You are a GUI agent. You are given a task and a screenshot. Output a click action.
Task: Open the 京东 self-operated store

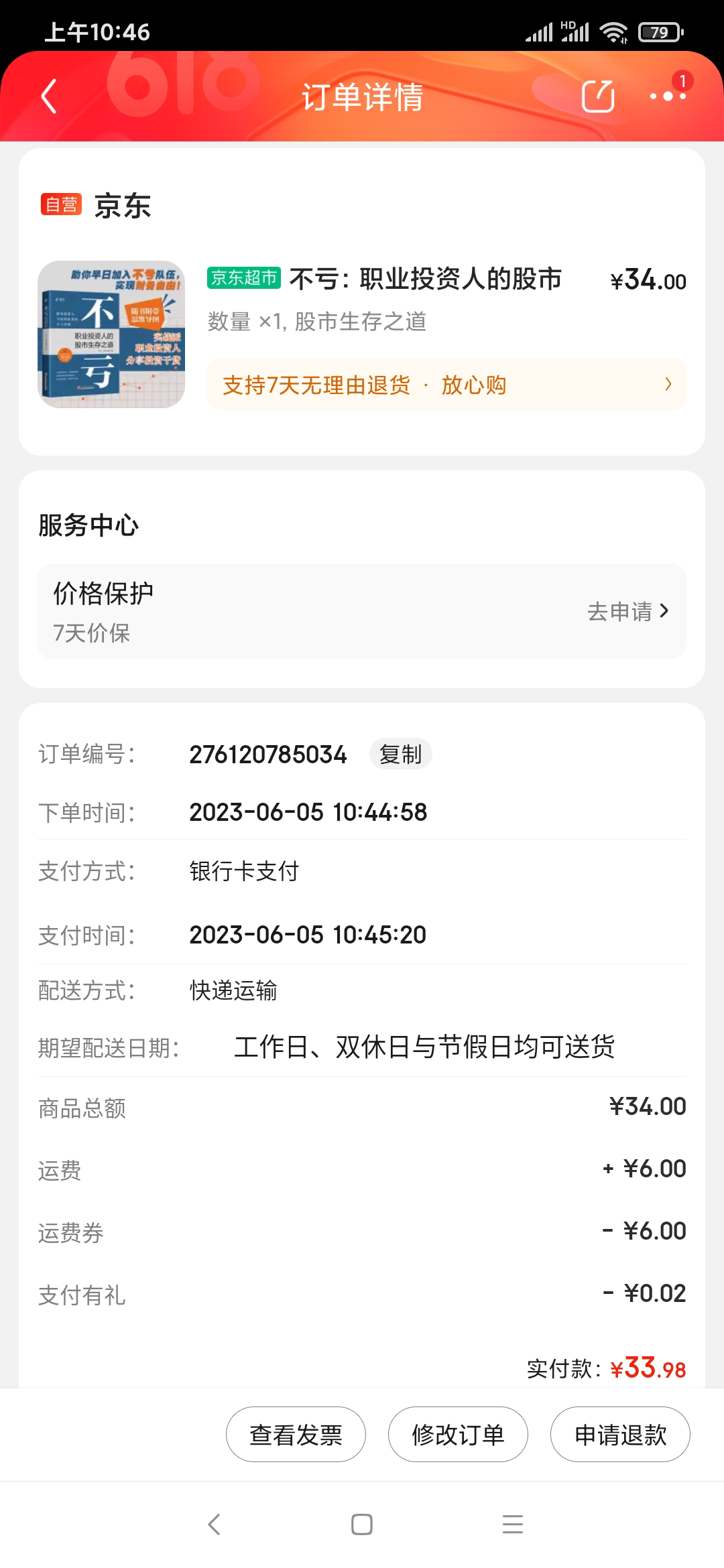[x=122, y=206]
